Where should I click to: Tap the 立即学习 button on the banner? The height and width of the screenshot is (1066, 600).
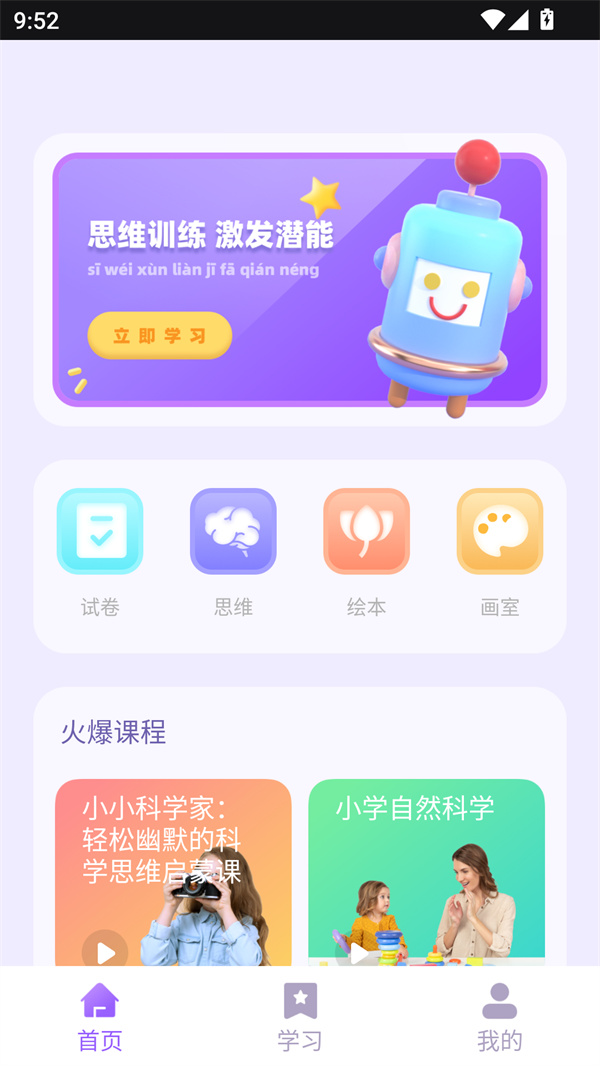pos(160,336)
